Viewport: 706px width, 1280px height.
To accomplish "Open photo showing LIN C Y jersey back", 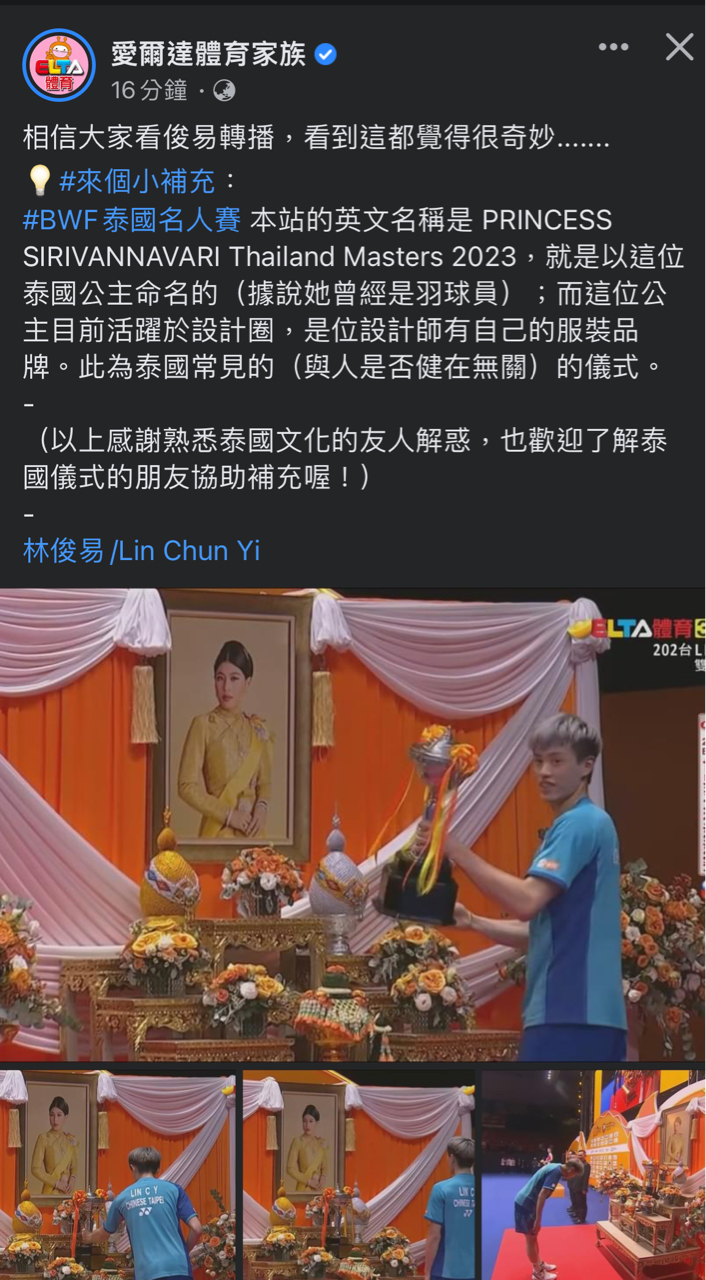I will [117, 1174].
